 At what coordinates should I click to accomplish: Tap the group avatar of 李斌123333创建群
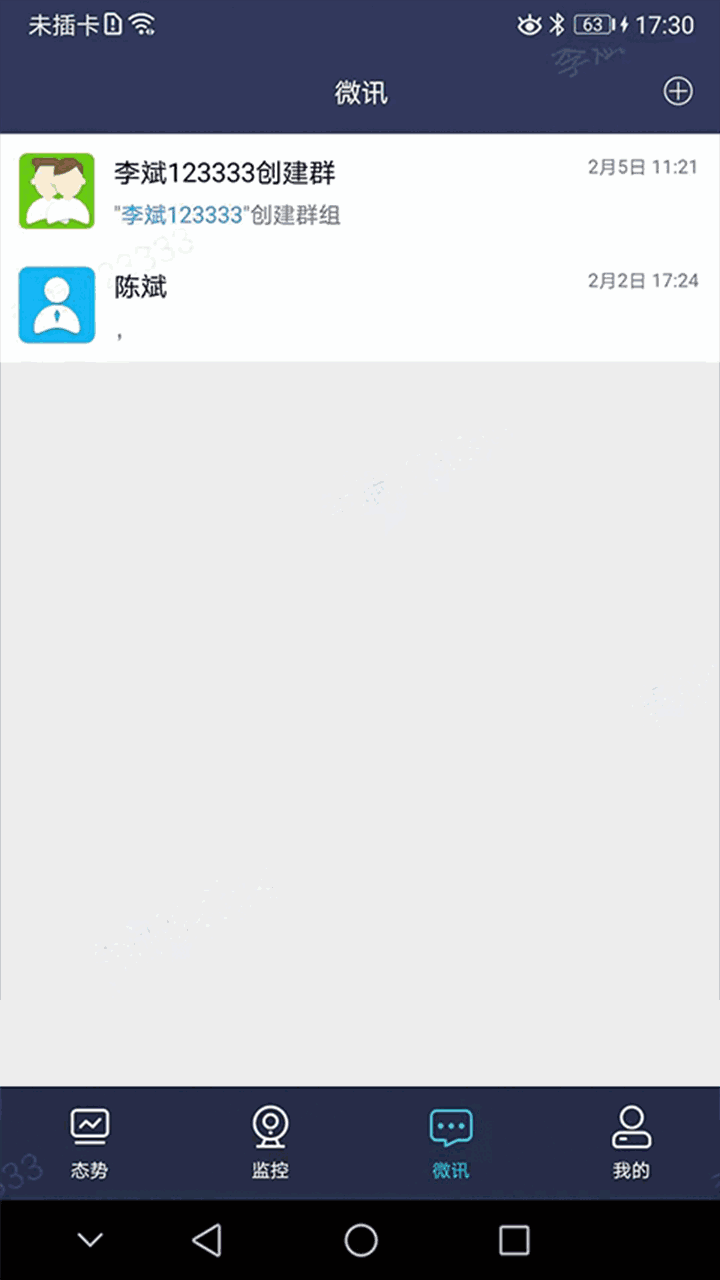pos(56,190)
